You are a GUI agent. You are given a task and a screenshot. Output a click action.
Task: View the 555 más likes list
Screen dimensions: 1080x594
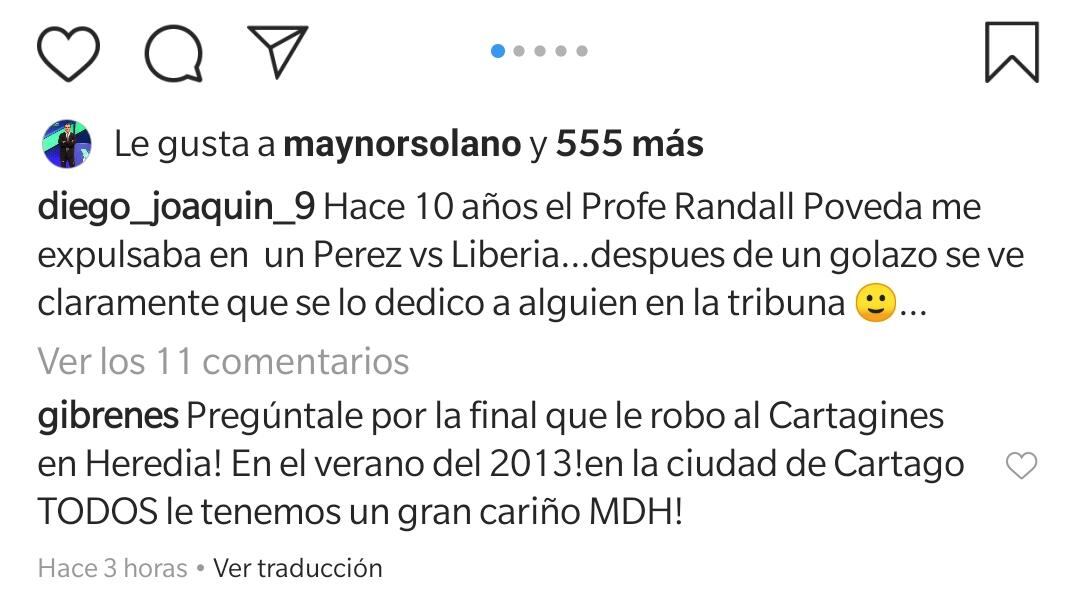tap(629, 144)
